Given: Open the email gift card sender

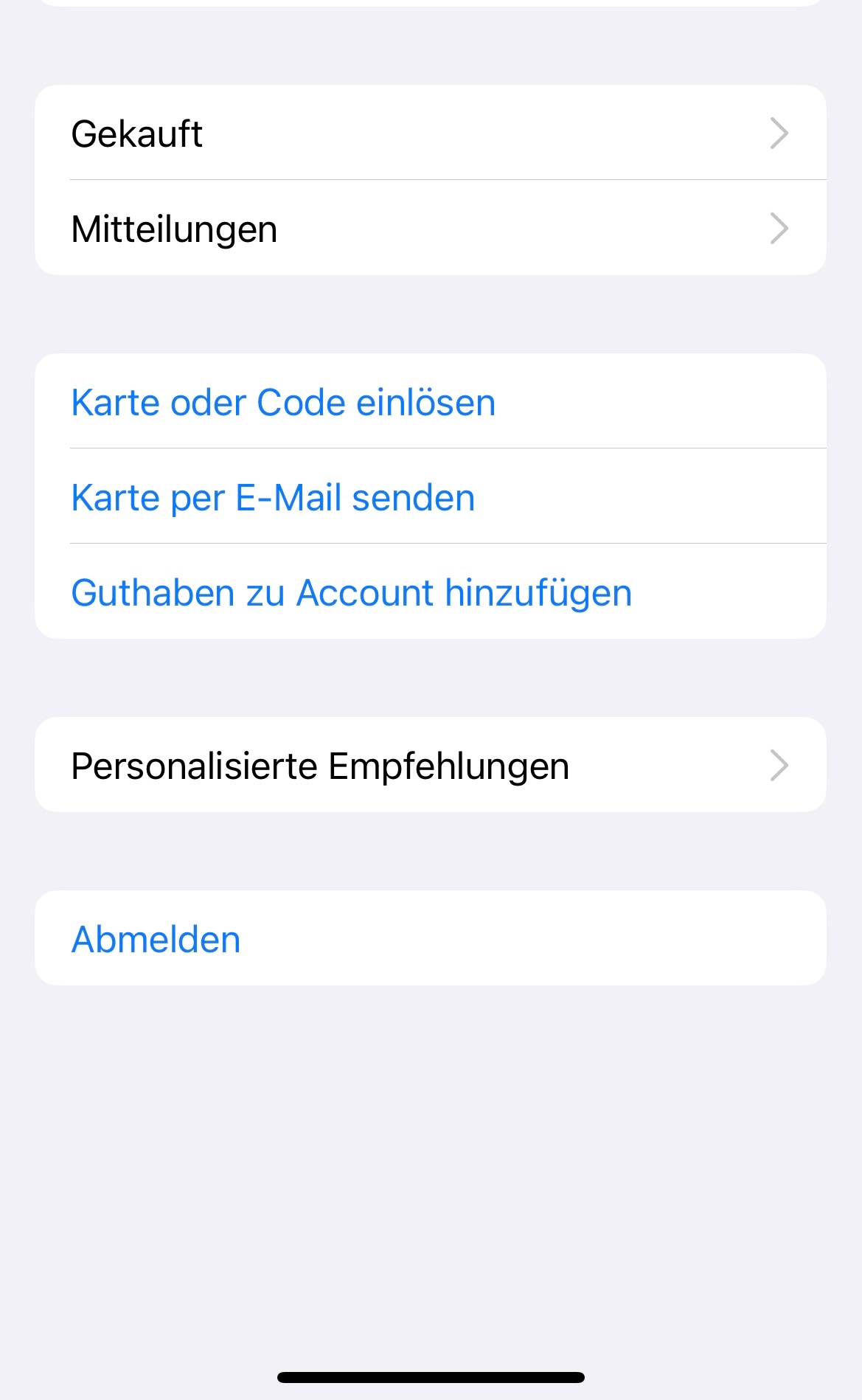Looking at the screenshot, I should coord(273,496).
